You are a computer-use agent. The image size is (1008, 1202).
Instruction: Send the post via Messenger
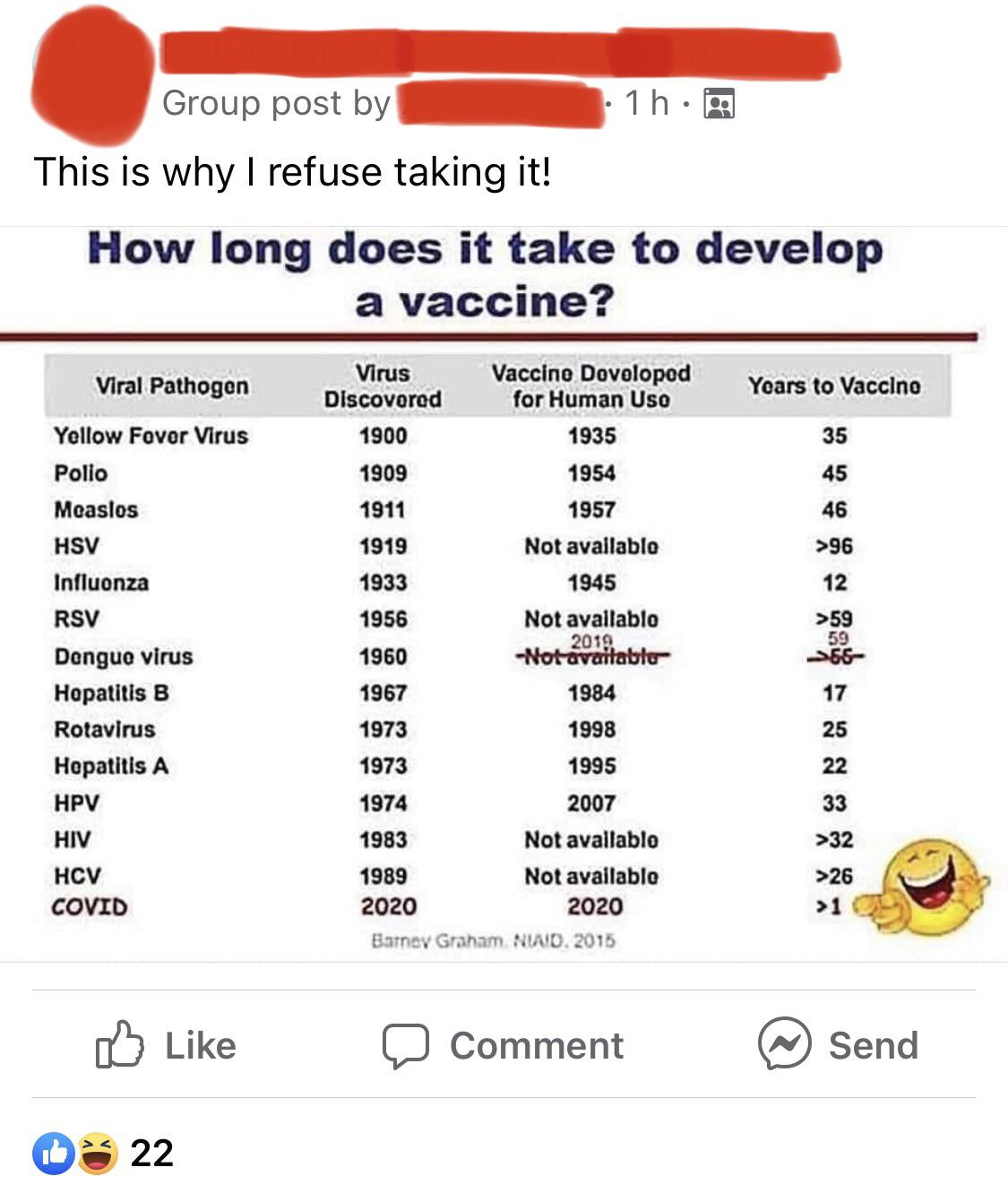click(839, 1045)
